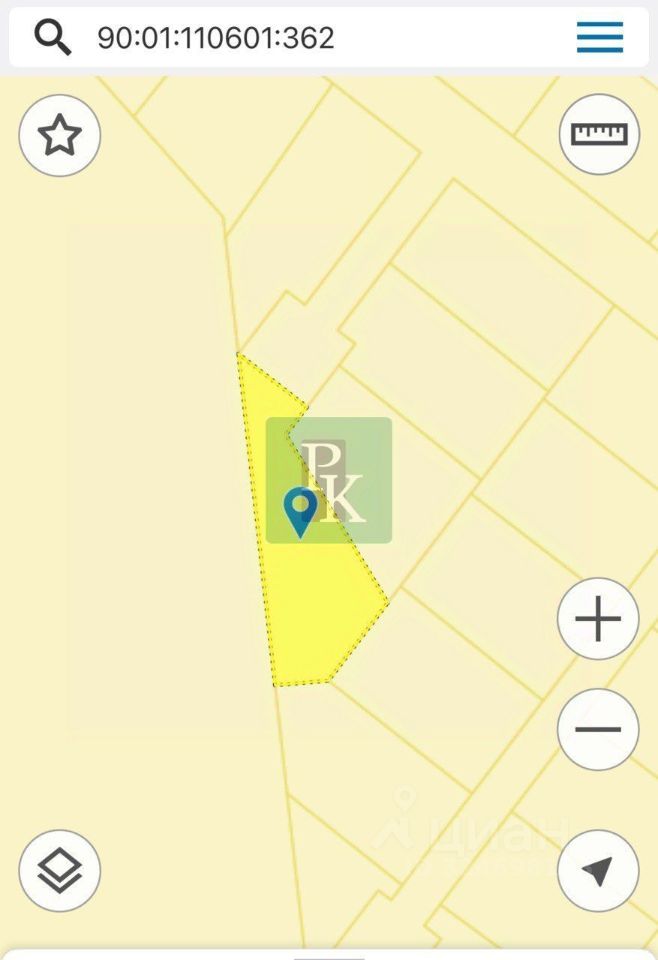Zoom in on the map
This screenshot has height=960, width=658.
pos(598,619)
